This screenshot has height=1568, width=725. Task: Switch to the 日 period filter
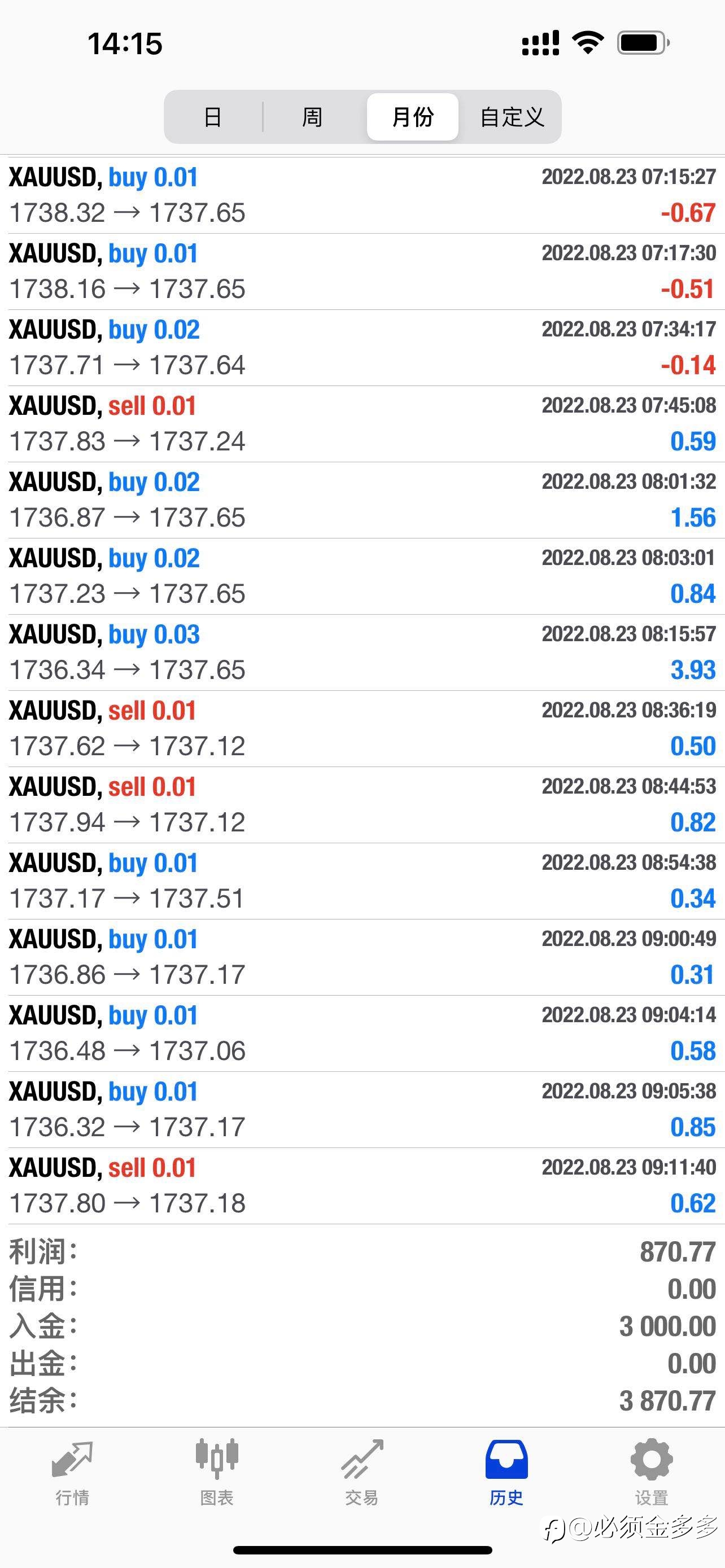213,117
